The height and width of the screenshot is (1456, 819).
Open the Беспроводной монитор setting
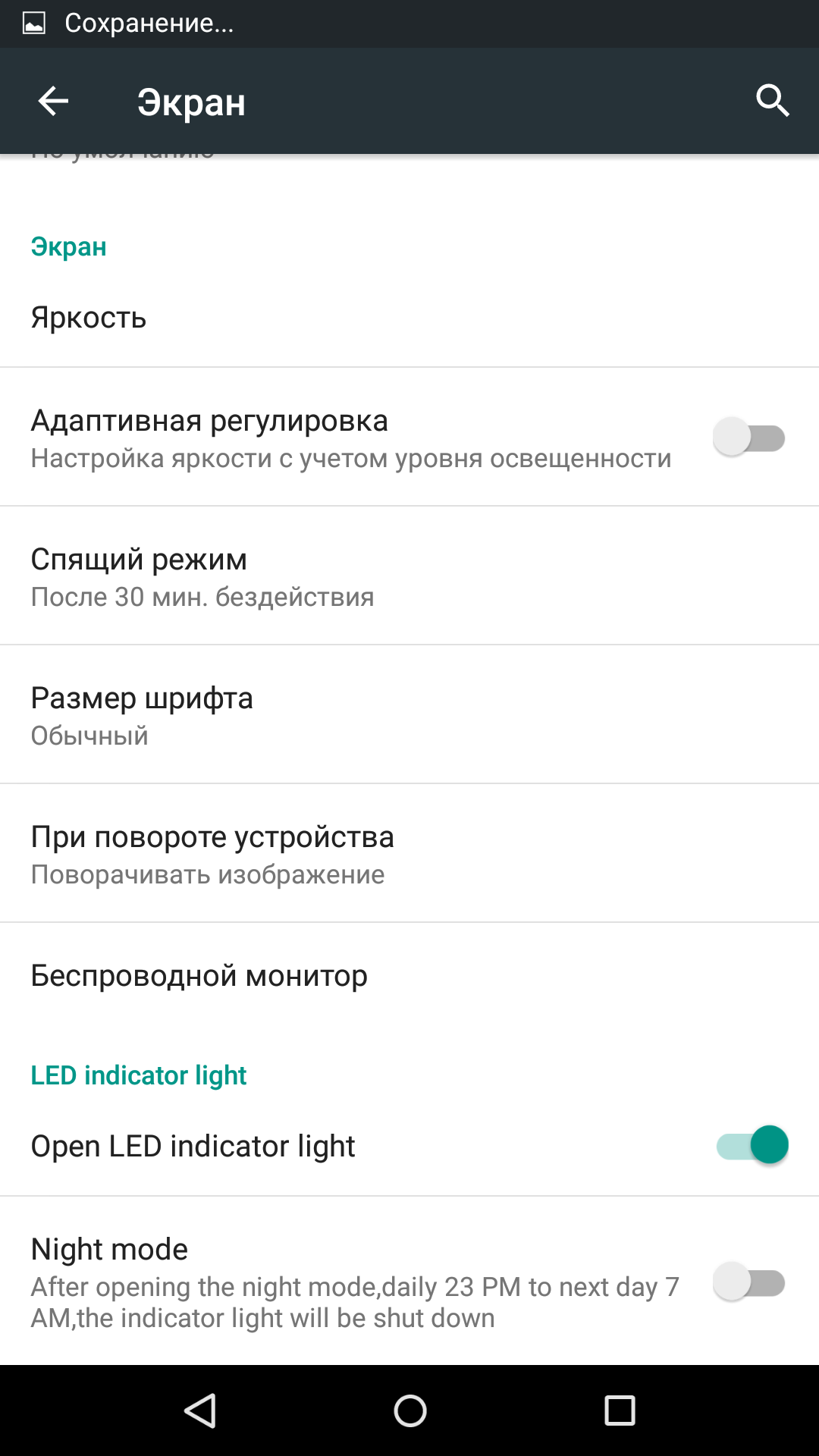point(409,976)
